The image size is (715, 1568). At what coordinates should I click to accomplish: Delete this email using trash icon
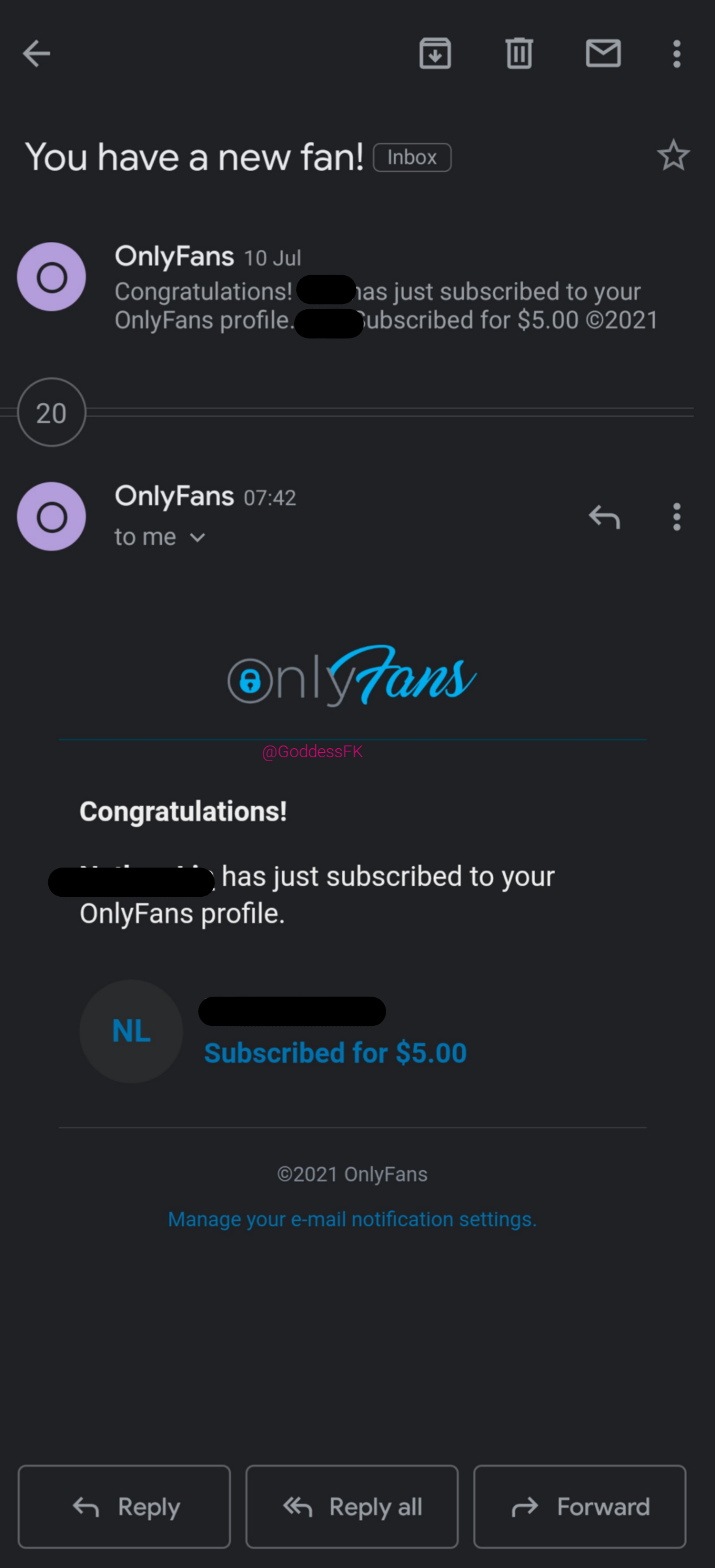click(x=519, y=53)
